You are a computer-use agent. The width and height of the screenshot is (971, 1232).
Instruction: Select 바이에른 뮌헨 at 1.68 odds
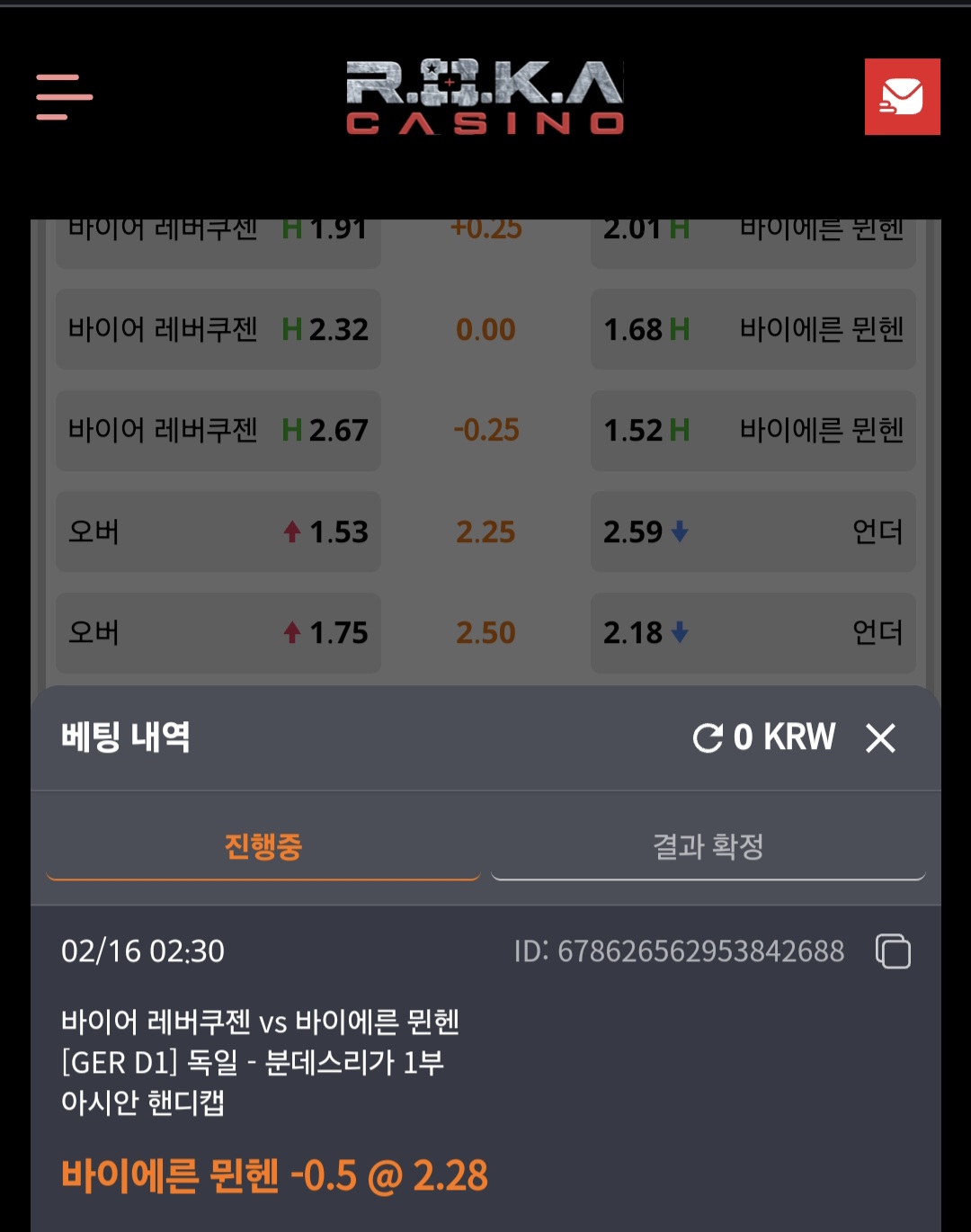(x=753, y=330)
